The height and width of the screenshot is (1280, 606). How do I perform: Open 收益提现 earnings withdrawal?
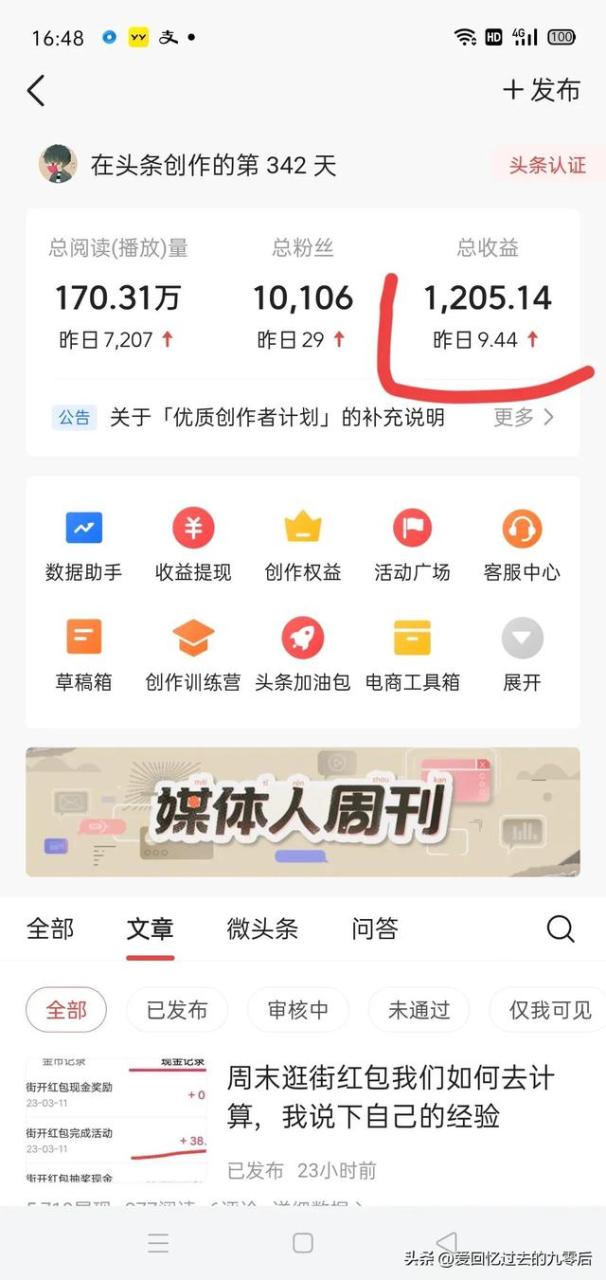[193, 545]
